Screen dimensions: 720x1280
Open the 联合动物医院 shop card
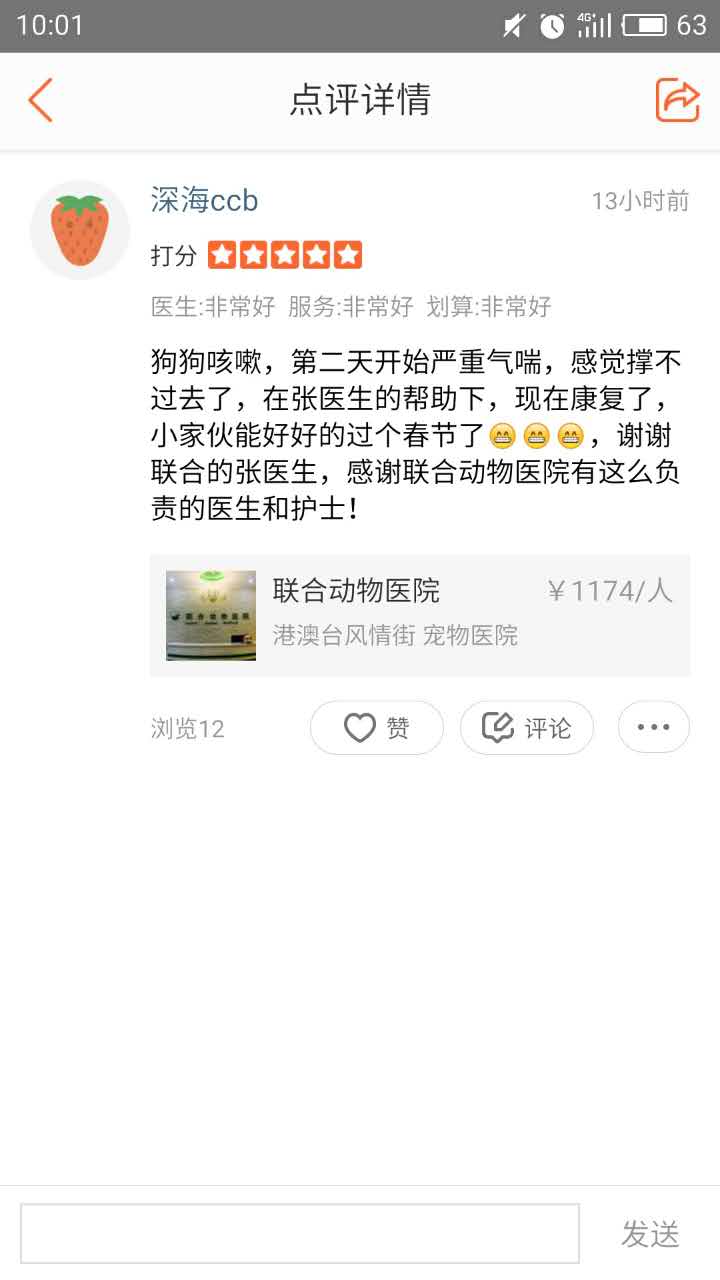(x=420, y=615)
